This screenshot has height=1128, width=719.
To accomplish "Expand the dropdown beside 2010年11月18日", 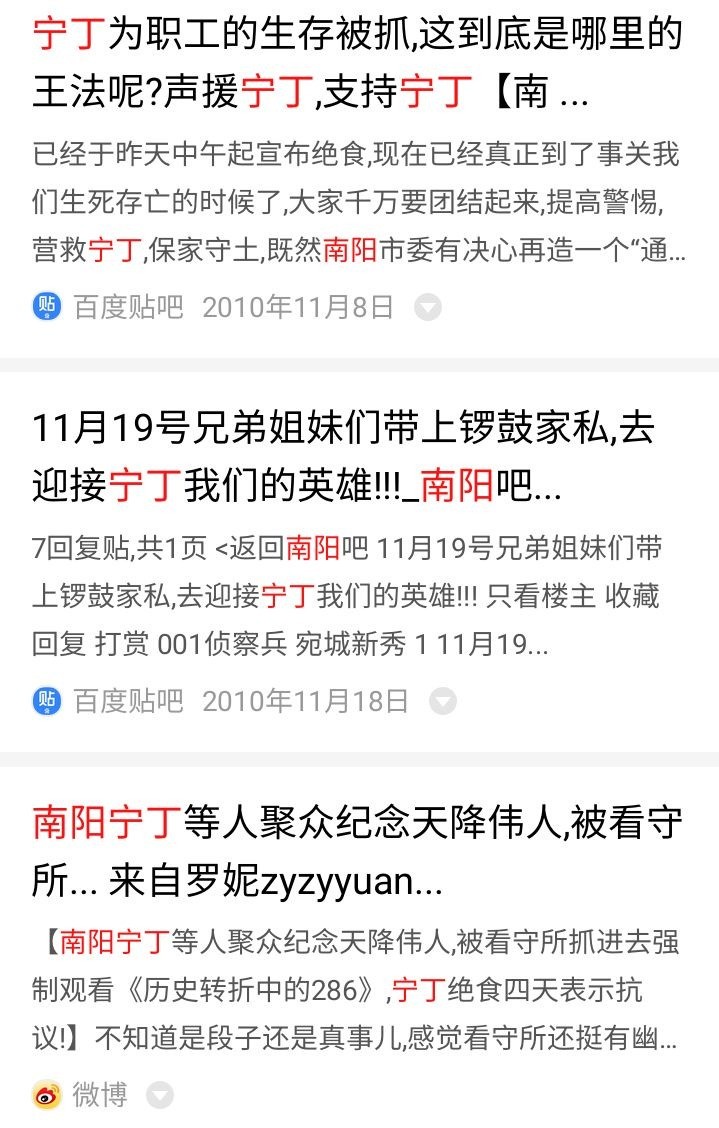I will (443, 701).
